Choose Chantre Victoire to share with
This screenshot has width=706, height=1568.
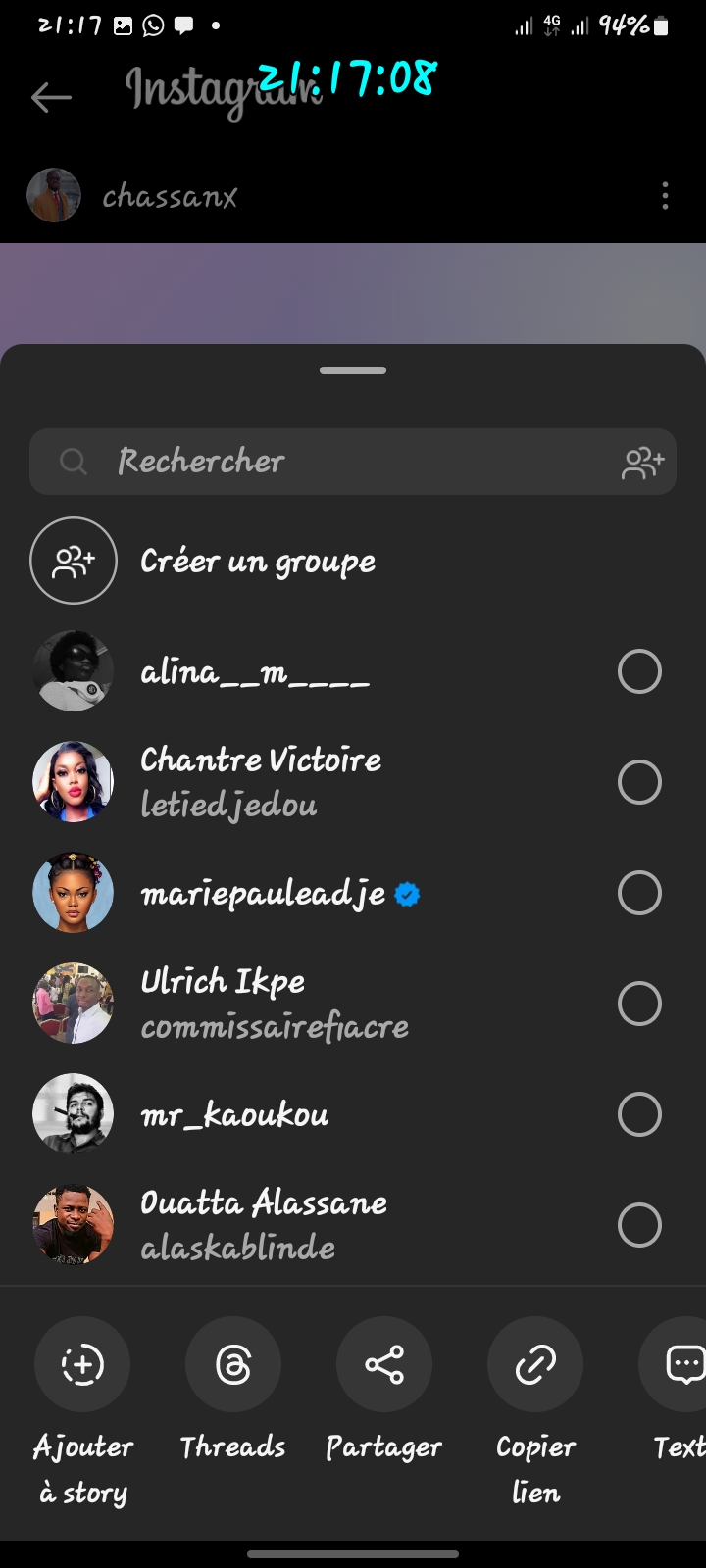pos(639,783)
